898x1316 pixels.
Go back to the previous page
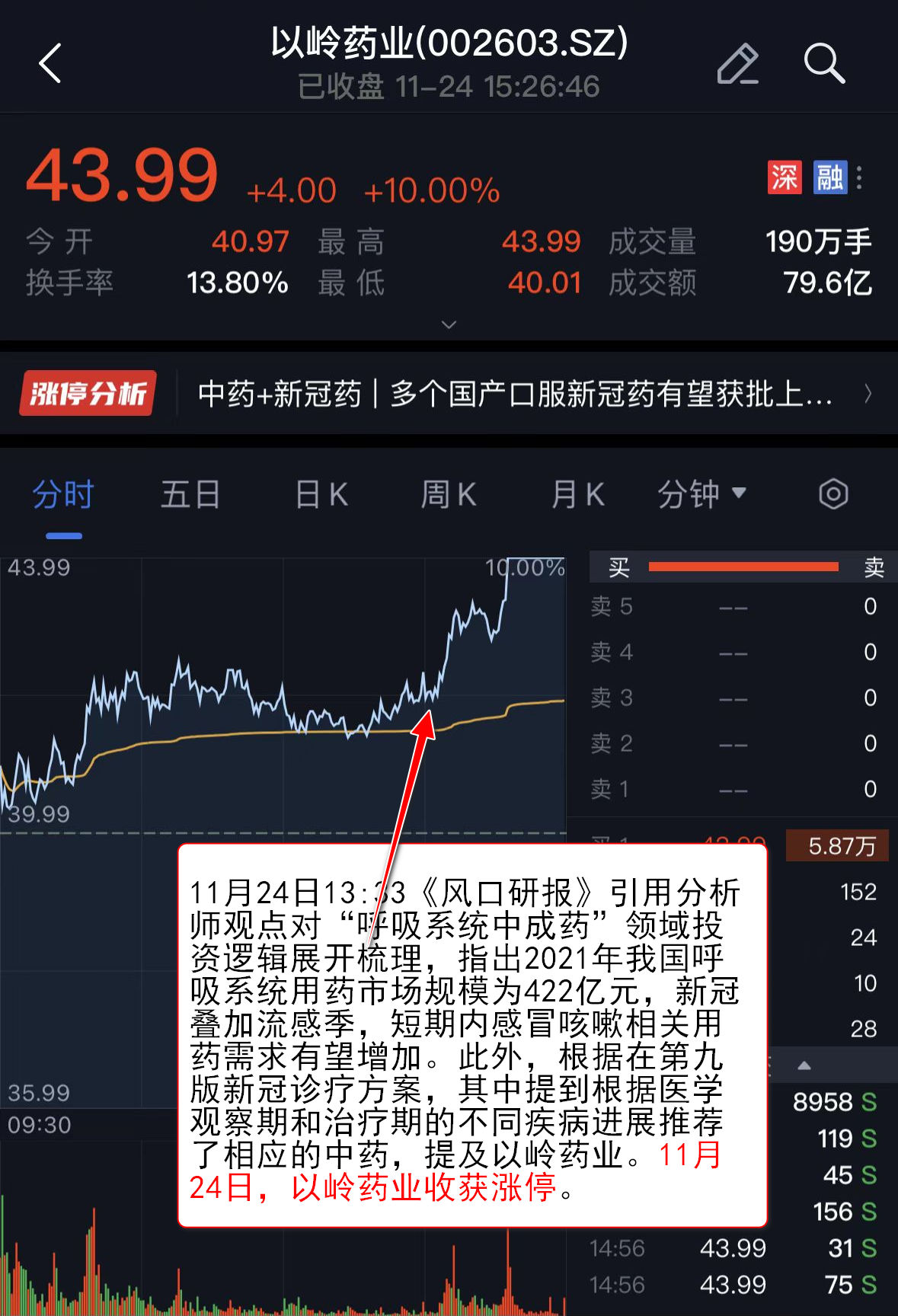50,63
